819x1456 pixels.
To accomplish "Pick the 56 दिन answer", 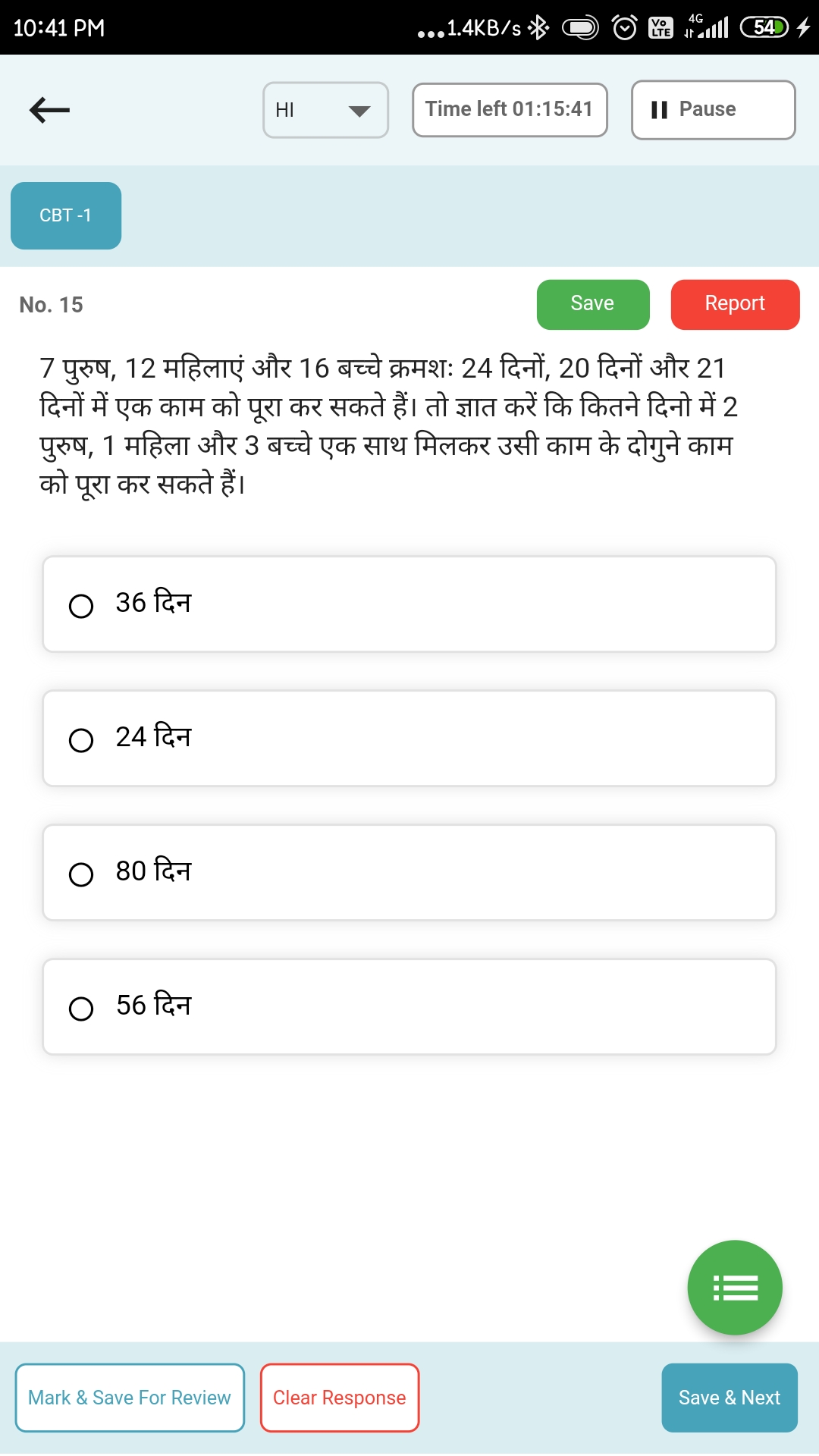I will (409, 1007).
